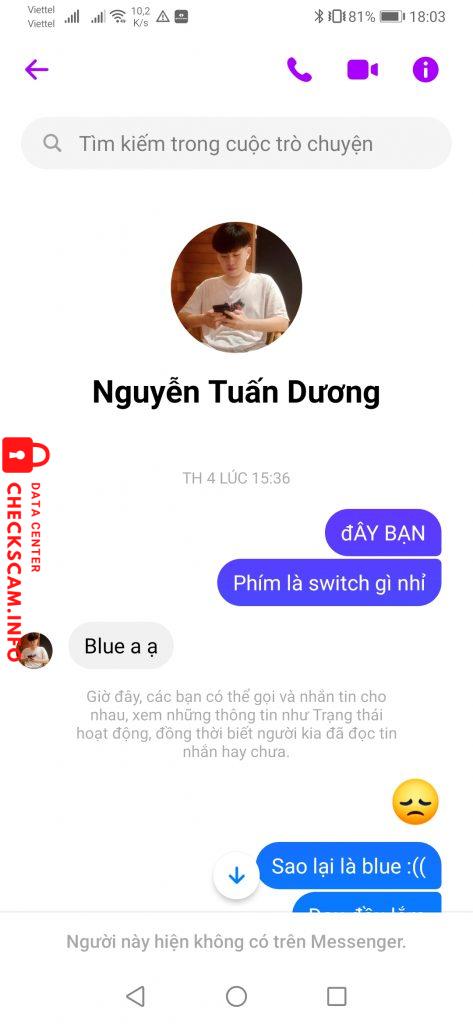Start a voice call with Nguyễn Tuấn Dương

pyautogui.click(x=299, y=69)
